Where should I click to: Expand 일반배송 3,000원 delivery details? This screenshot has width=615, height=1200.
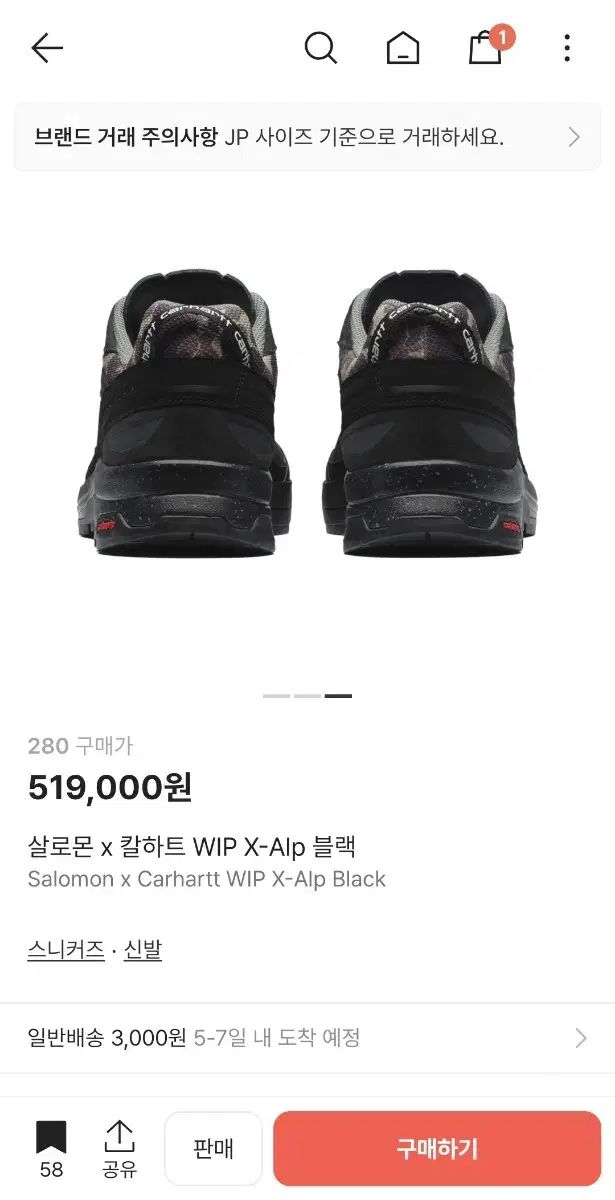307,1038
